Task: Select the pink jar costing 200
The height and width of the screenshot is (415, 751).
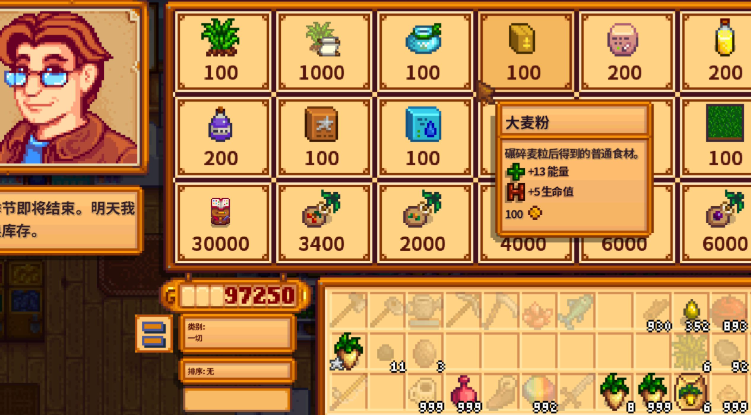Action: tap(624, 48)
